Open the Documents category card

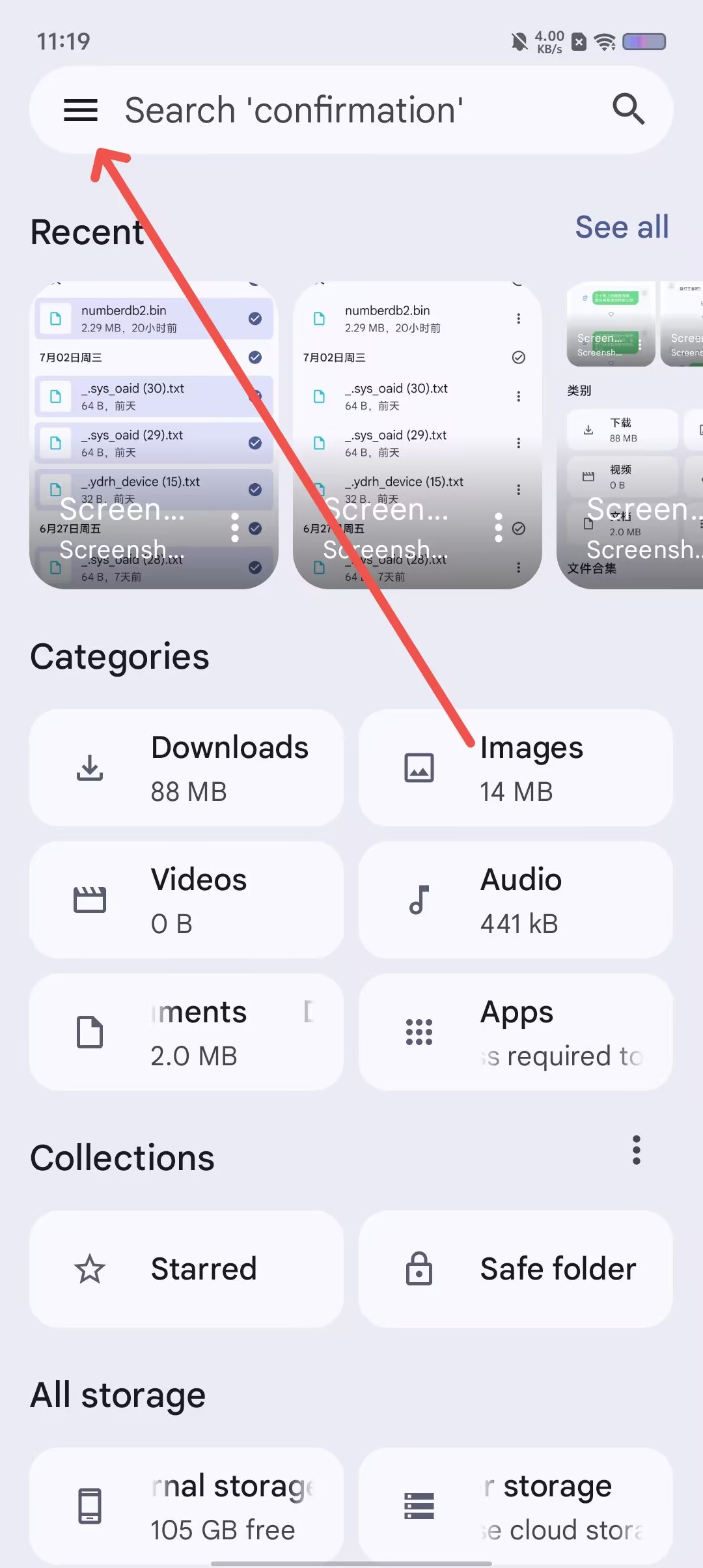pyautogui.click(x=186, y=1032)
